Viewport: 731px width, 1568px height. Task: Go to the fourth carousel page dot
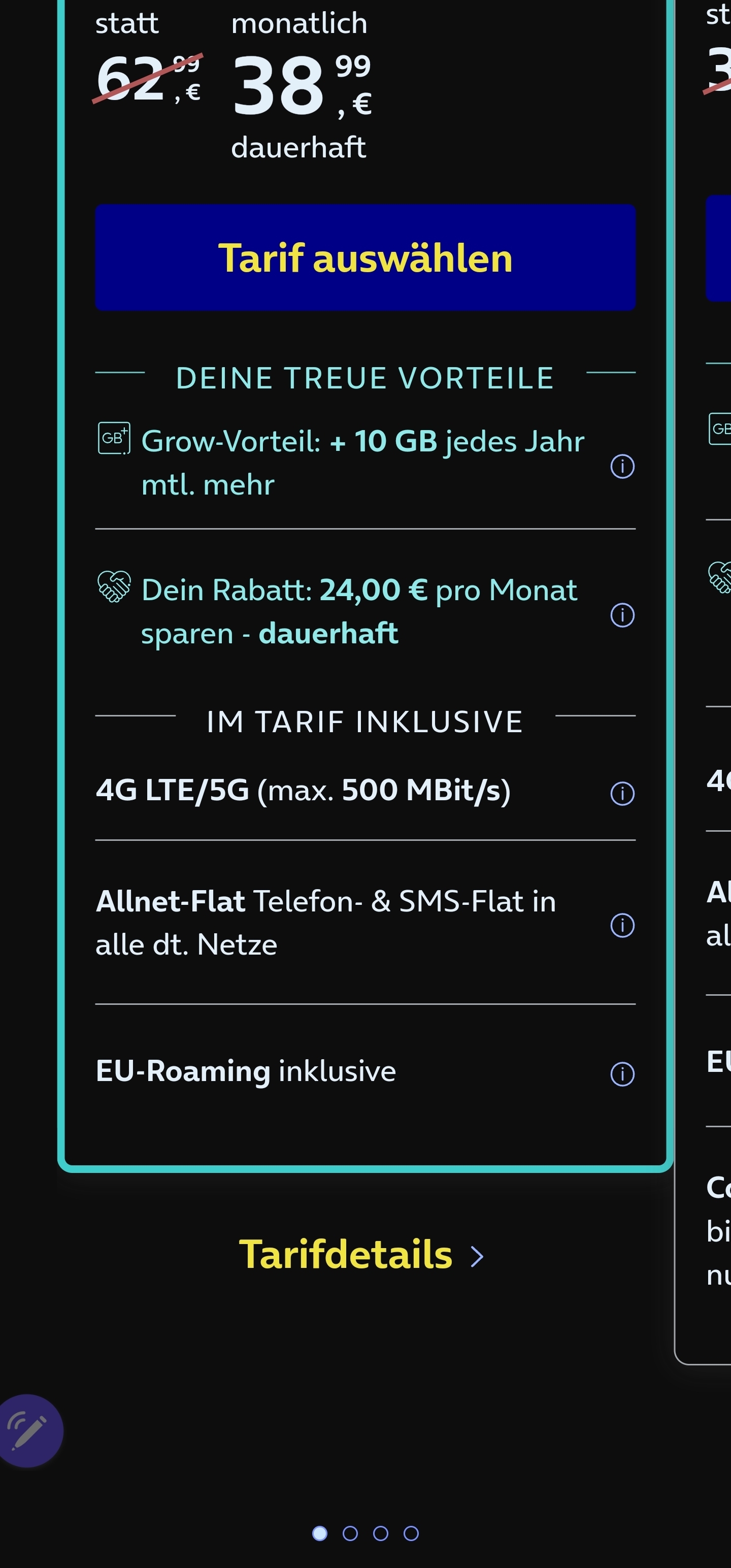412,1533
